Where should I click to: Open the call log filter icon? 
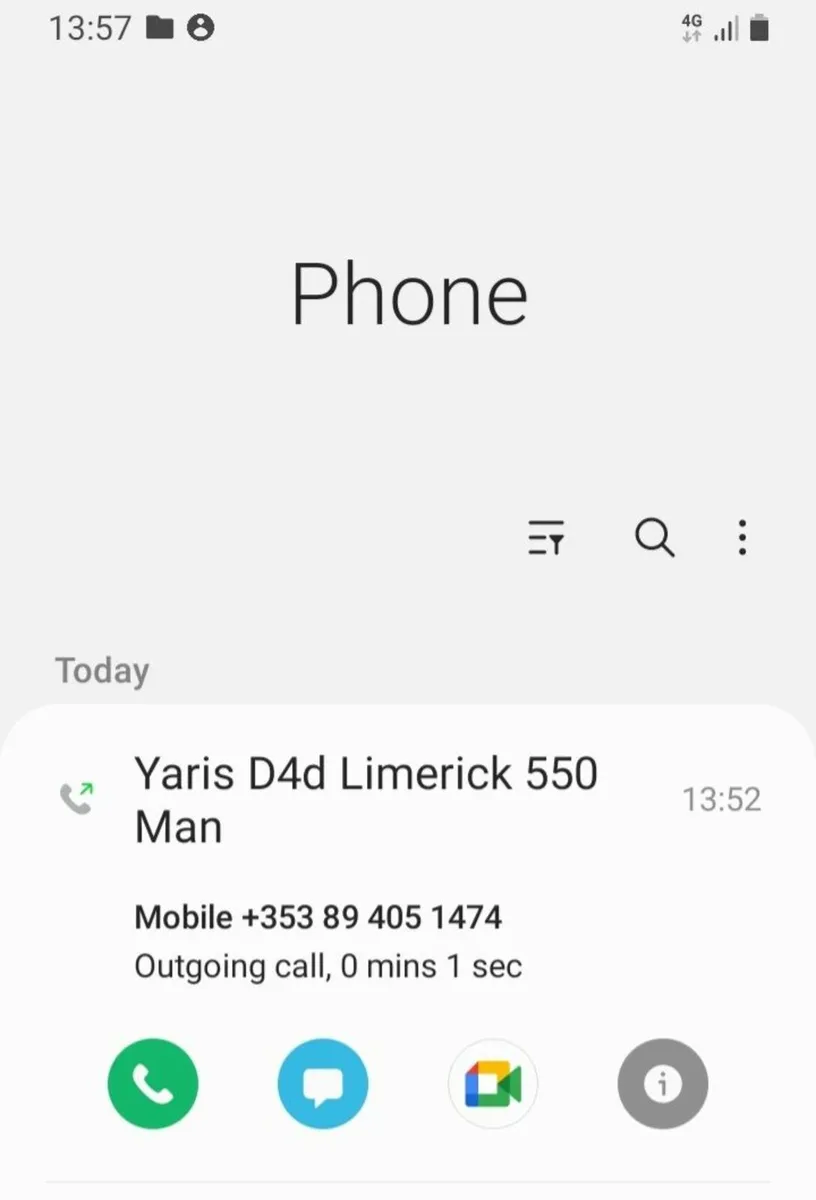point(546,538)
